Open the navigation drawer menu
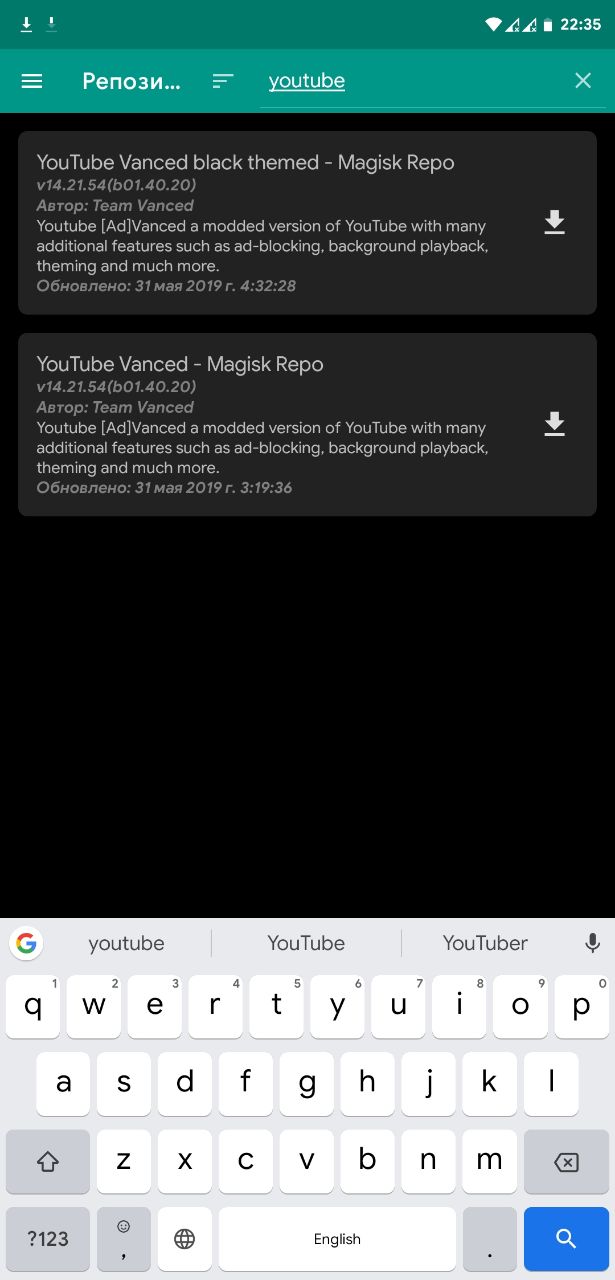This screenshot has height=1280, width=615. click(32, 81)
